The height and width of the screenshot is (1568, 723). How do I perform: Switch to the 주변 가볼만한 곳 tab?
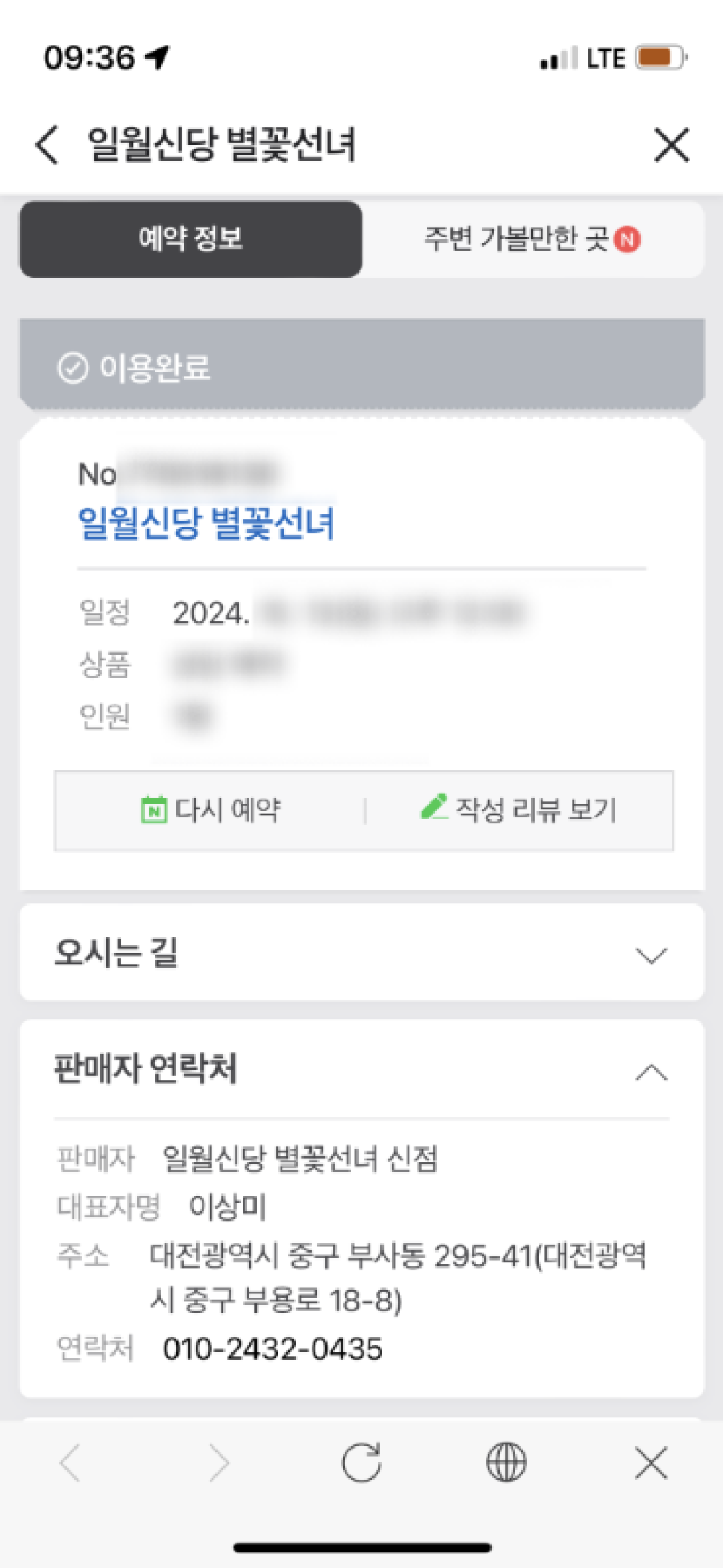(x=531, y=239)
